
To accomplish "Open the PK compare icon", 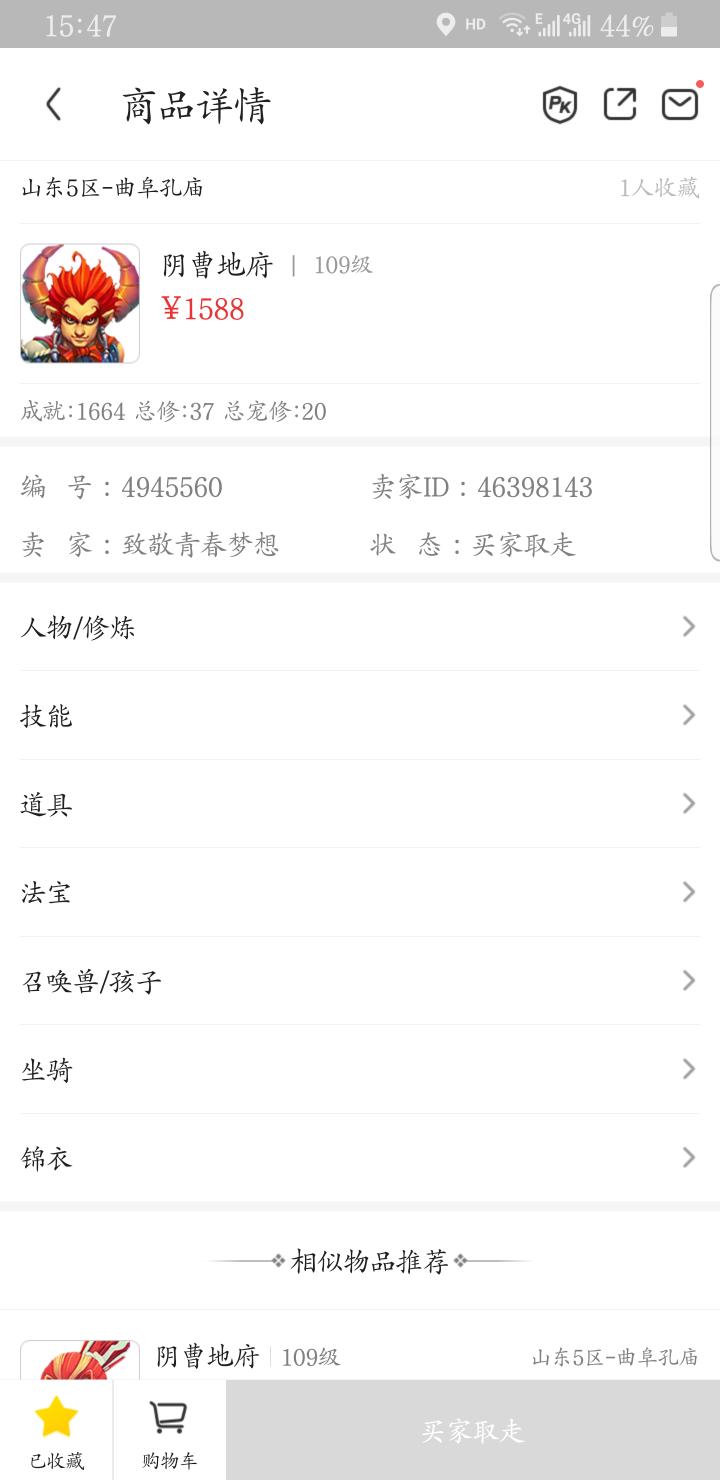I will pos(560,104).
